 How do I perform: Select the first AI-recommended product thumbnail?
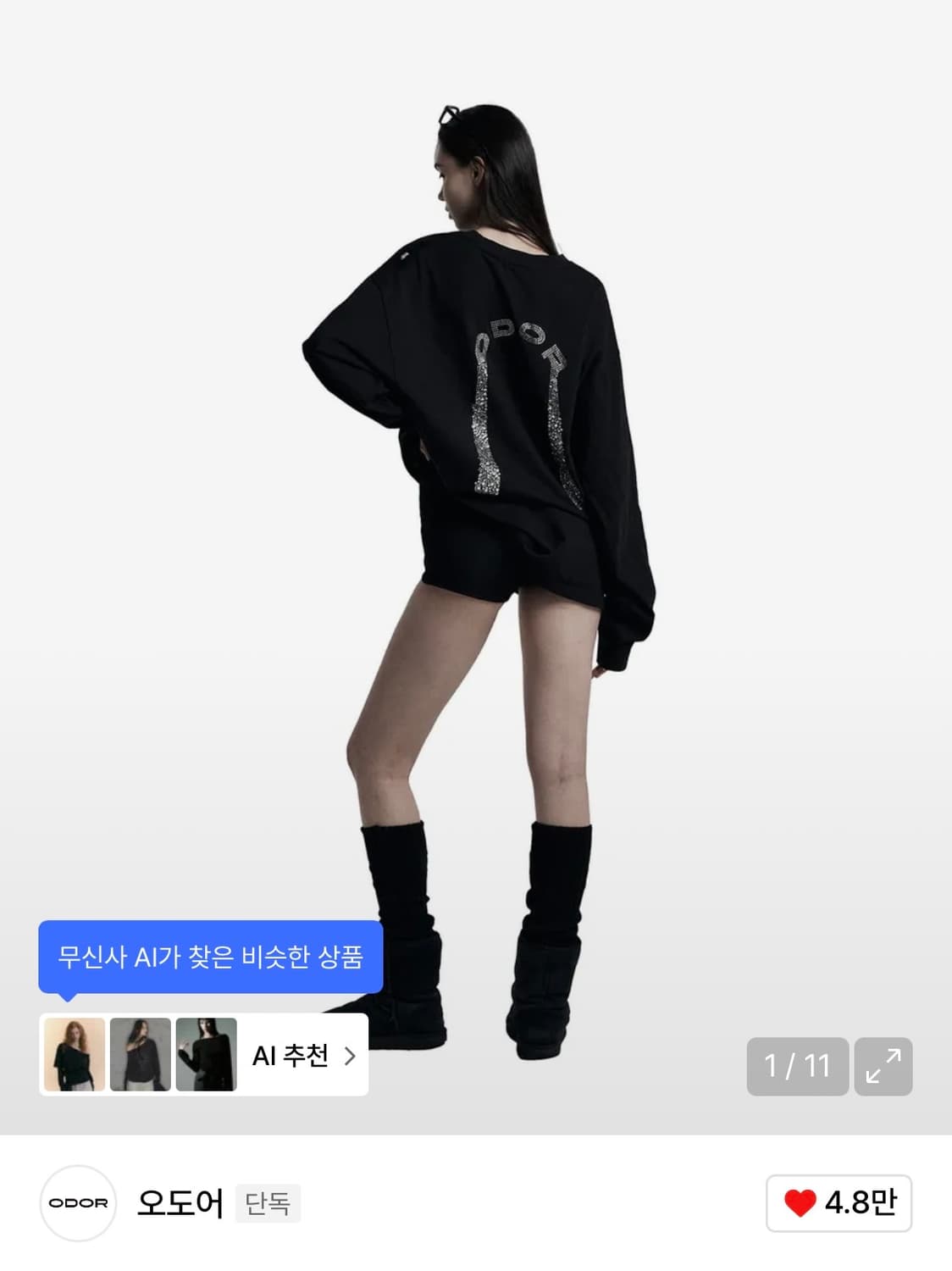tap(74, 1057)
